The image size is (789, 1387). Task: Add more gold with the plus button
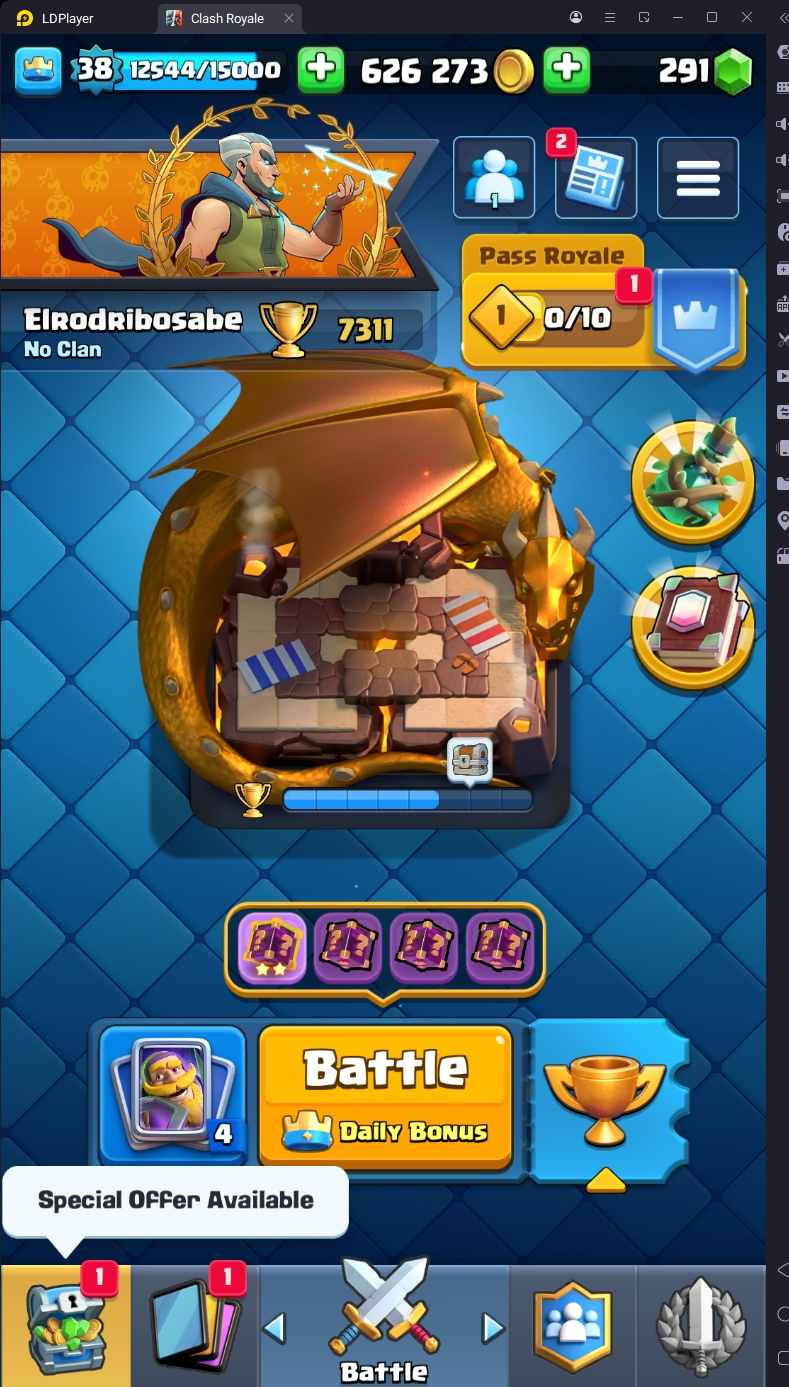[566, 69]
